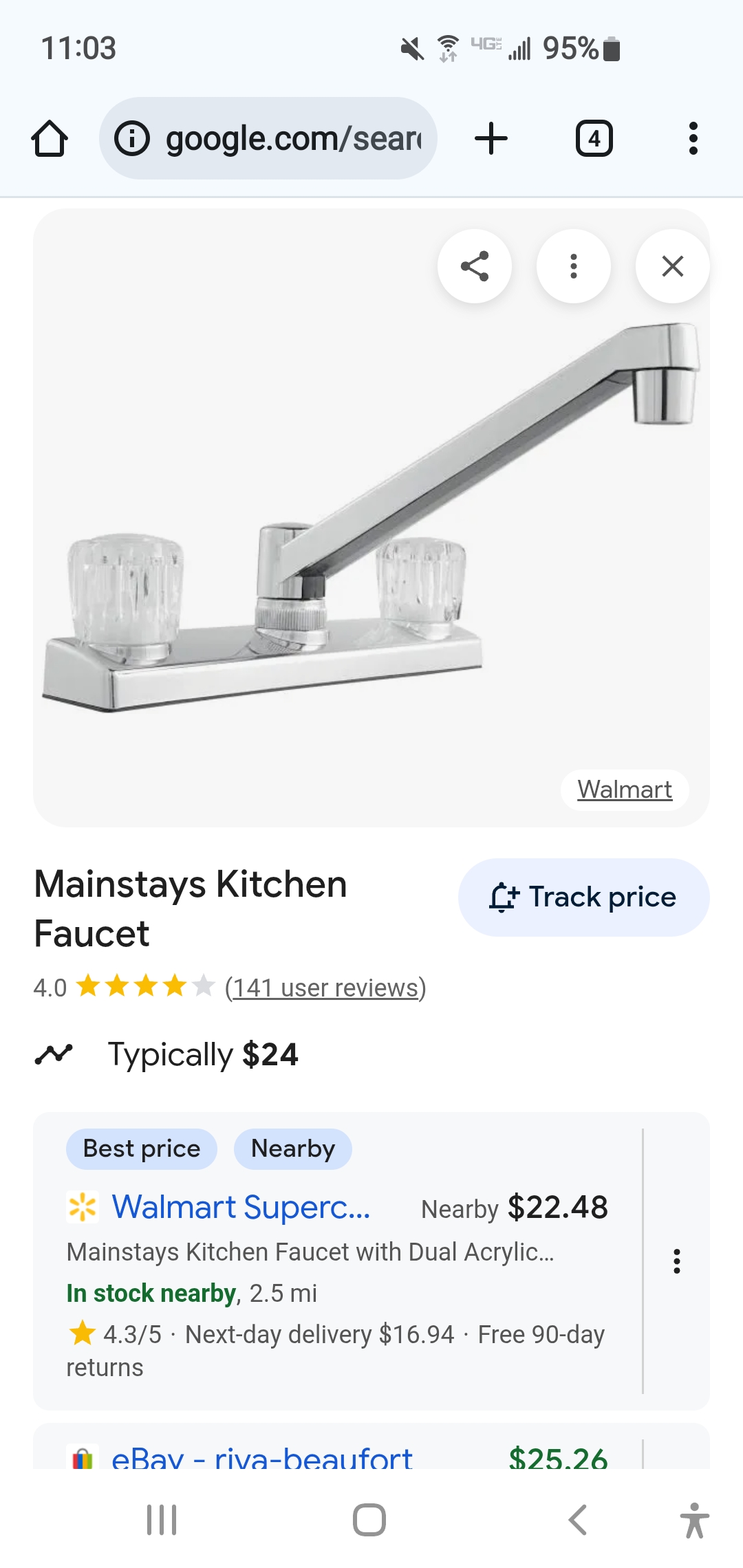Open recent apps from navigation bar

[x=162, y=1520]
